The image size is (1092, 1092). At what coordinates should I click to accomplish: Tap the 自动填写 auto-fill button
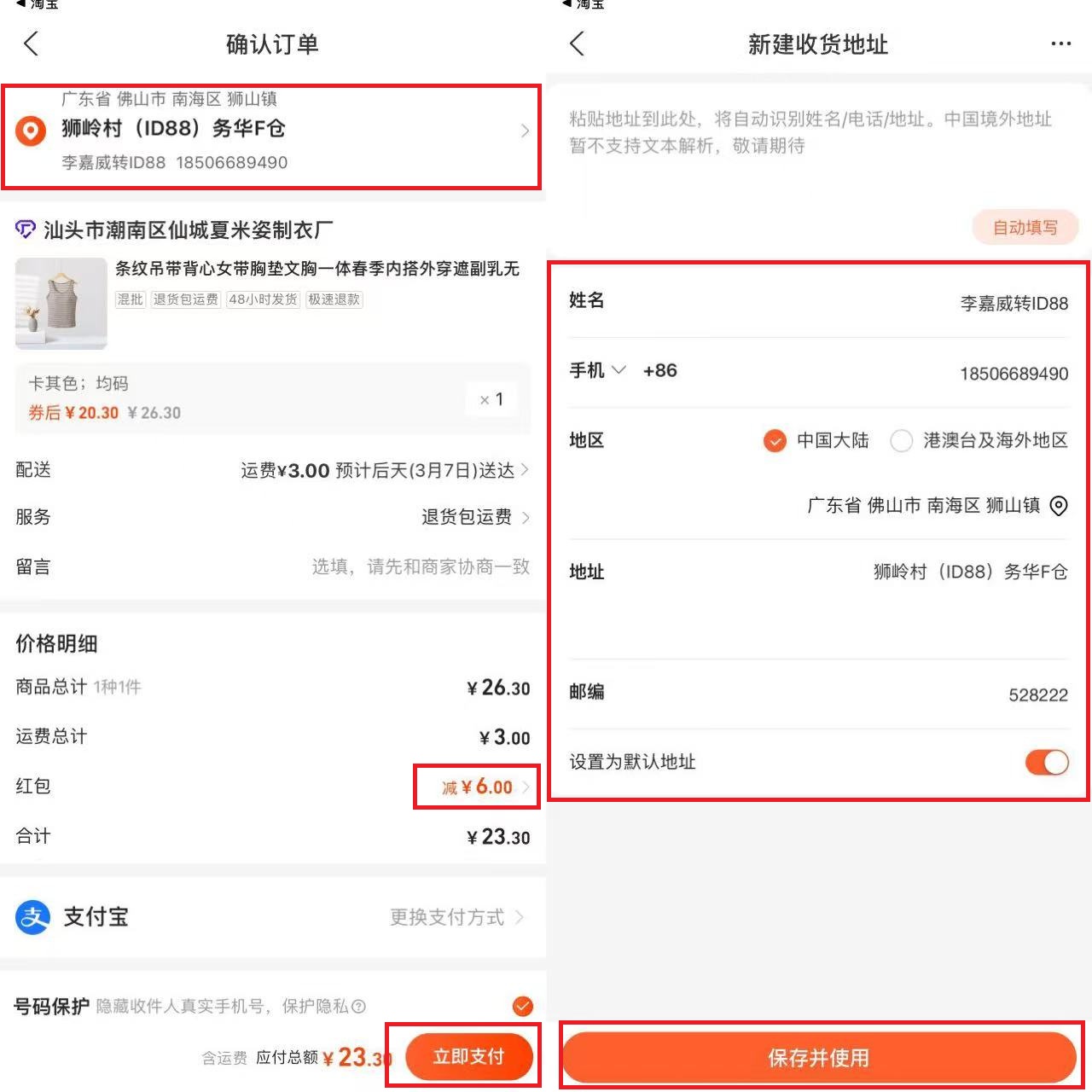coord(1025,228)
